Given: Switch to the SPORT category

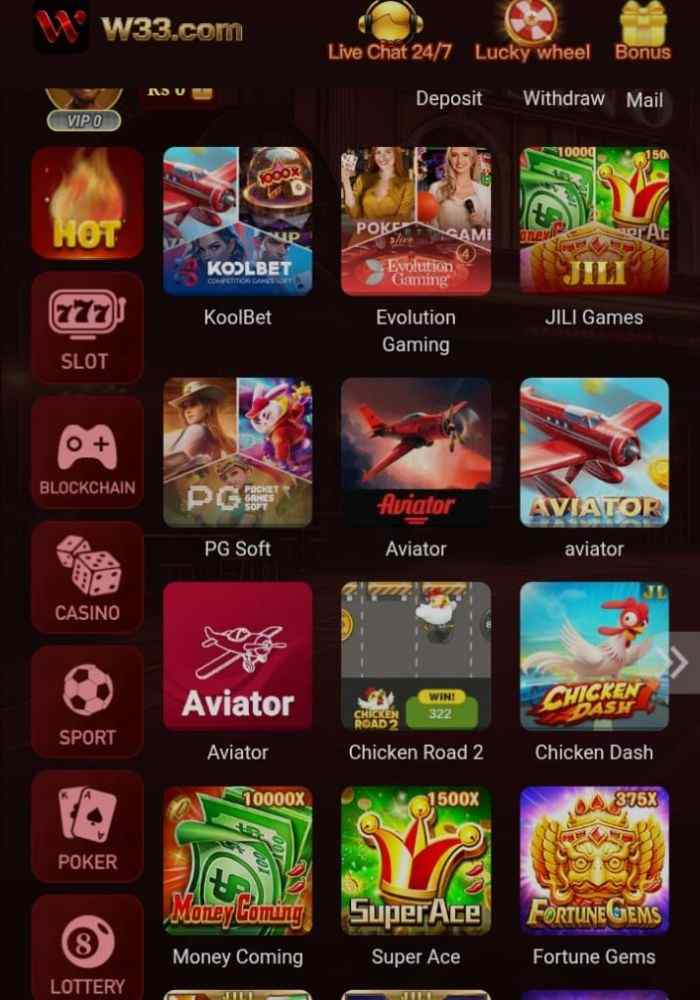Looking at the screenshot, I should click(x=87, y=702).
